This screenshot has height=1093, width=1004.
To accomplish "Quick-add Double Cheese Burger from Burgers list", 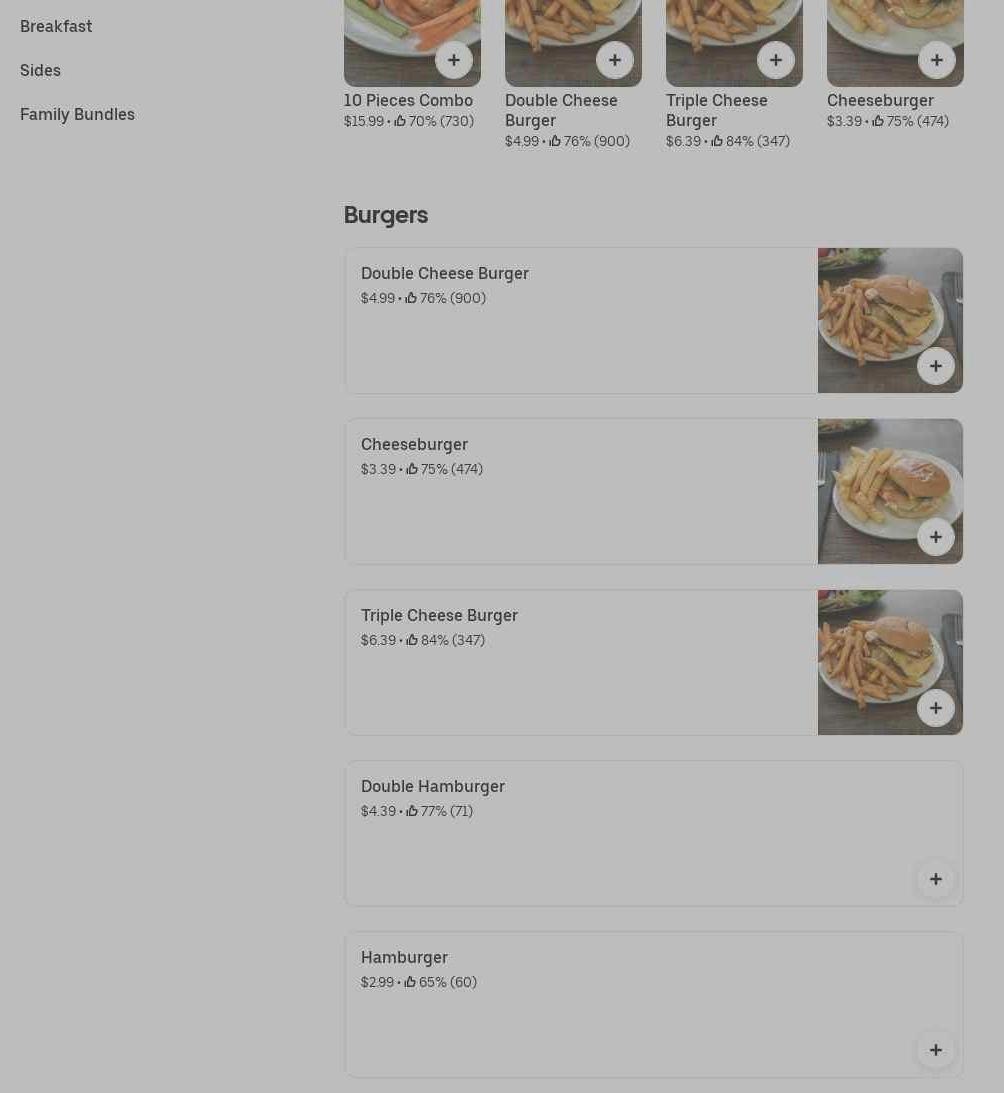I will tap(936, 366).
